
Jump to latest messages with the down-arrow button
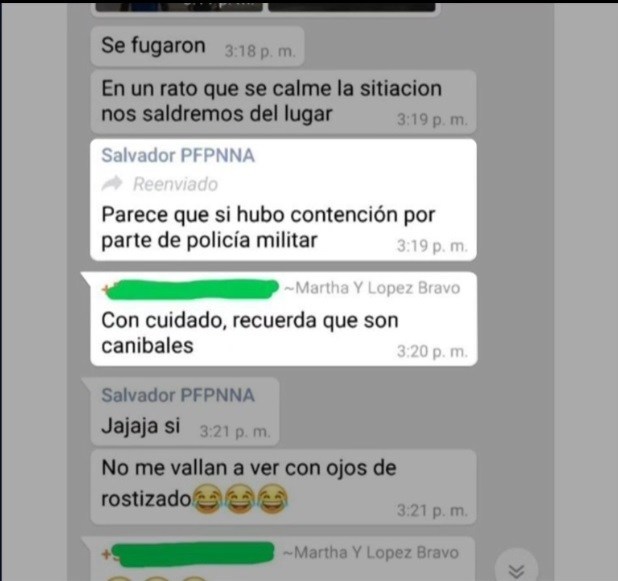[x=516, y=569]
